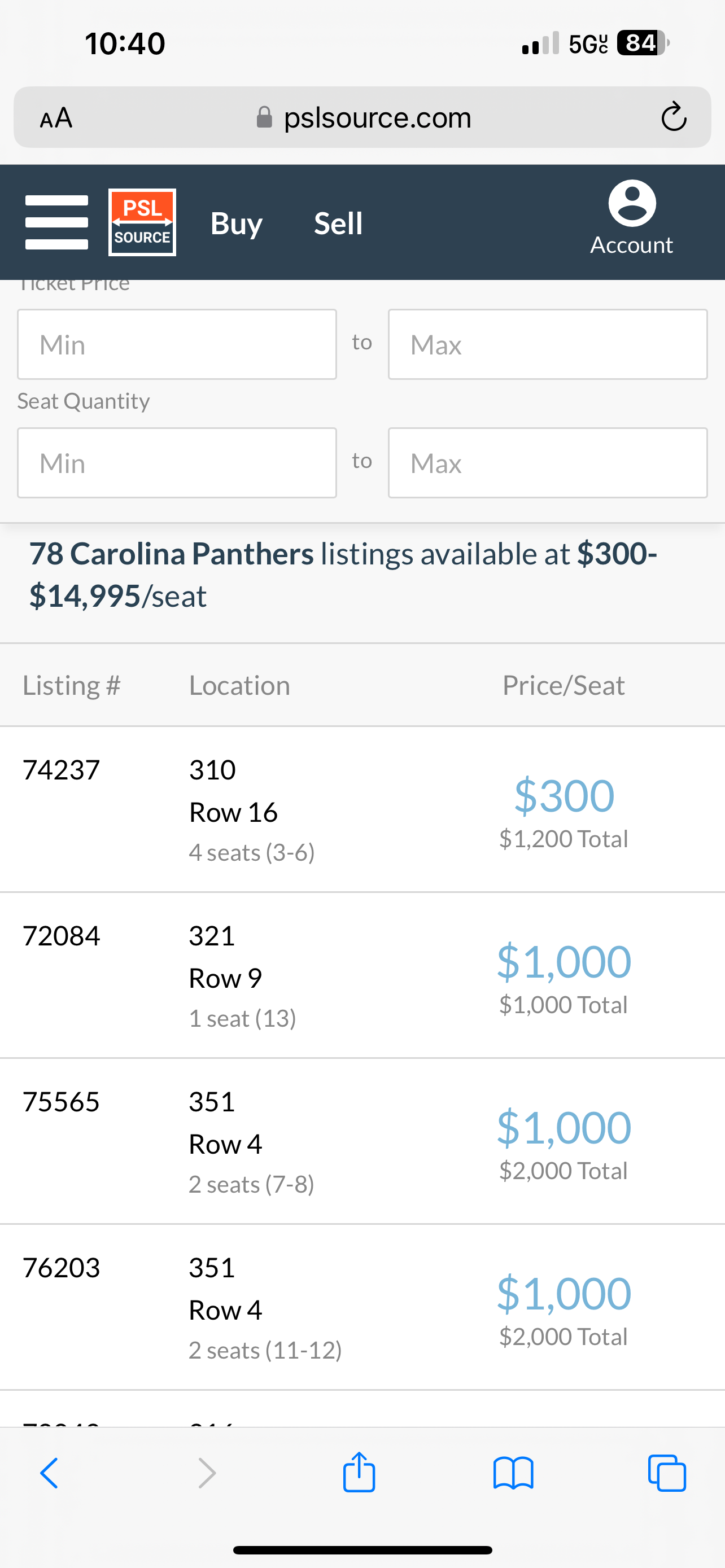
Task: Open the Buy section
Action: point(236,224)
